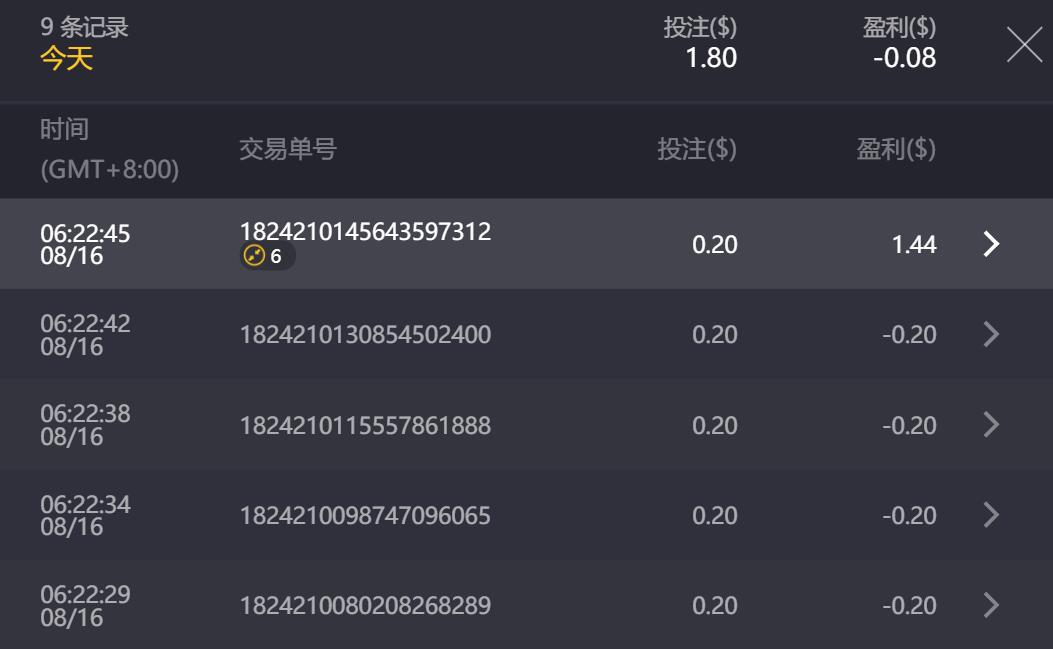This screenshot has height=649, width=1053.
Task: Close the betting records panel
Action: coord(1024,45)
